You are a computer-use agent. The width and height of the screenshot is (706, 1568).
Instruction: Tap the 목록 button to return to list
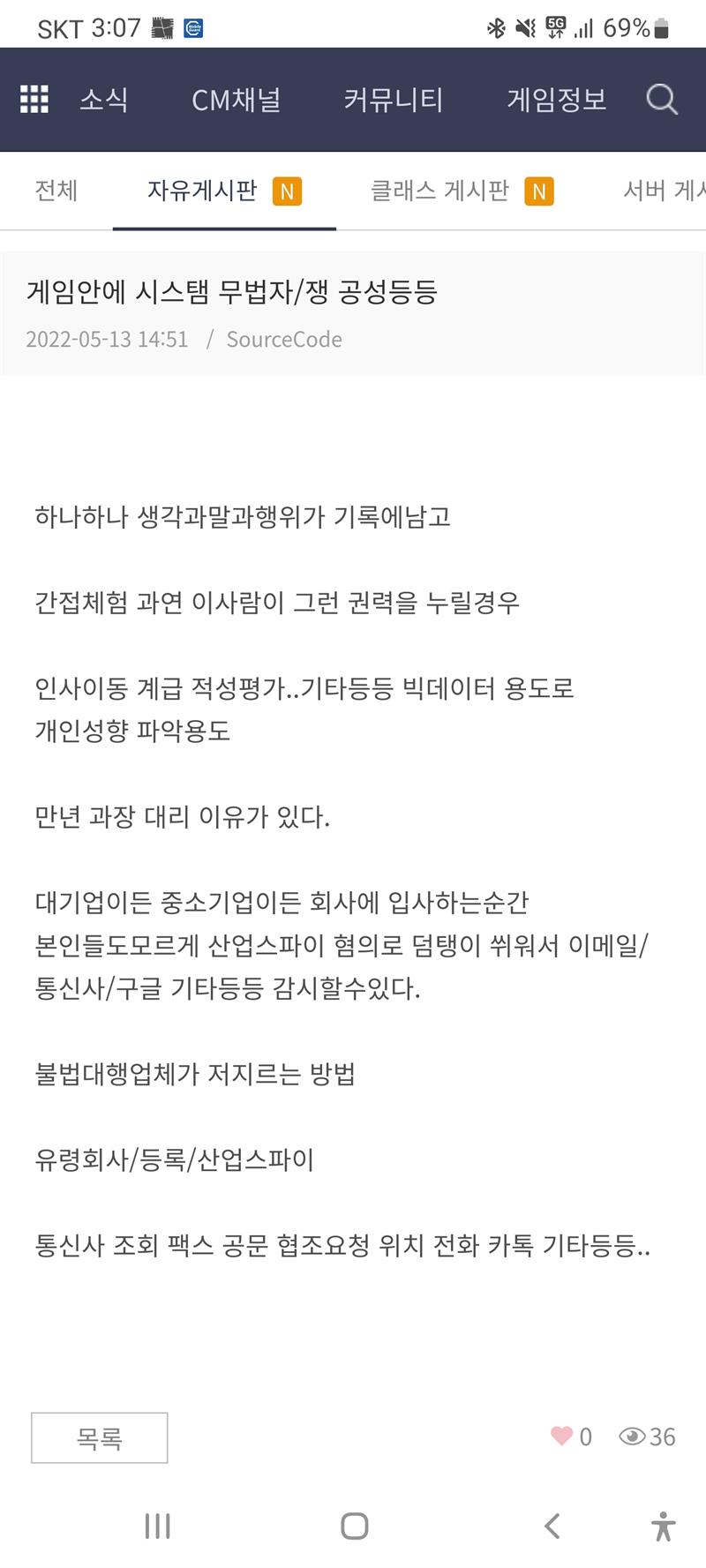point(100,1437)
